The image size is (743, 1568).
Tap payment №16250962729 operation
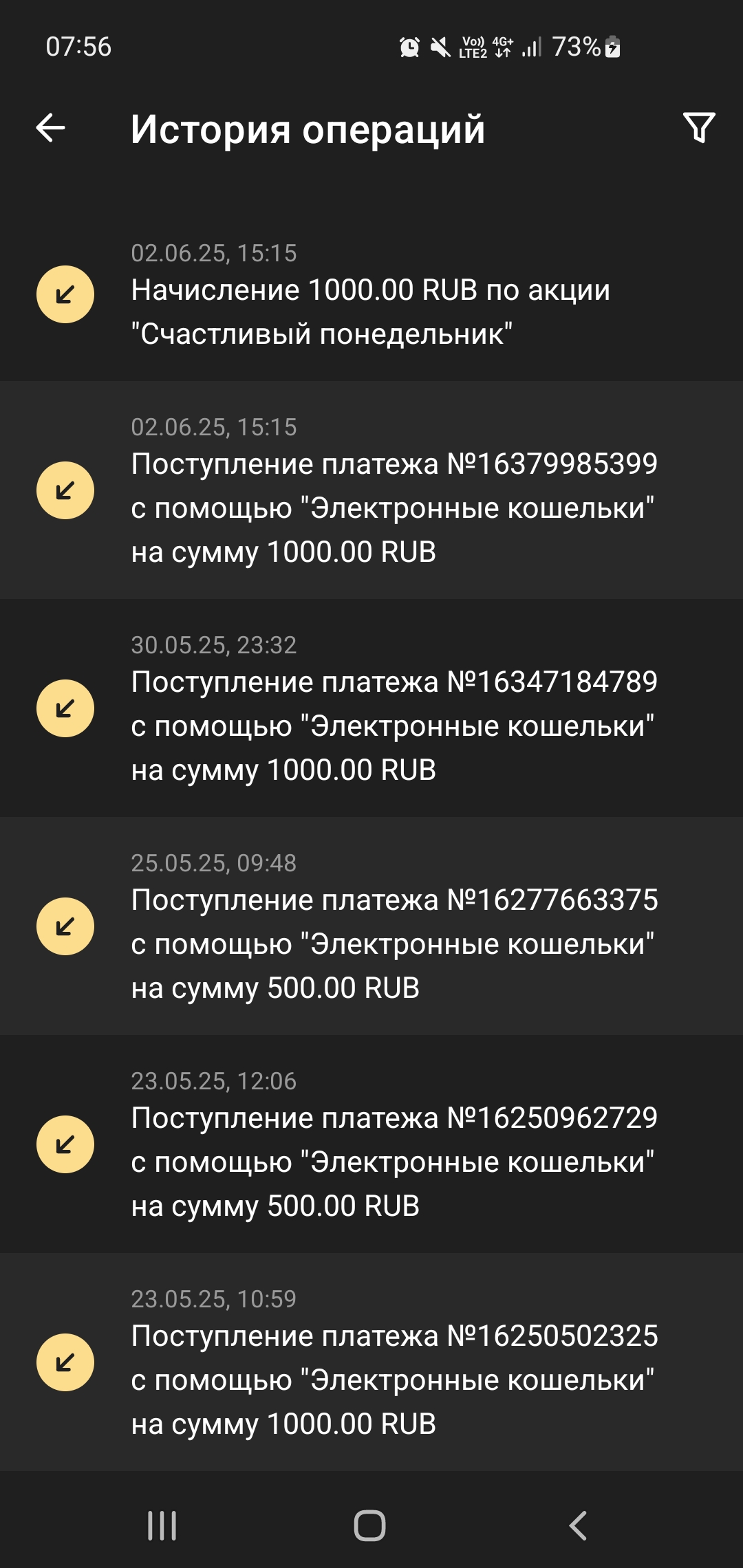[371, 1144]
